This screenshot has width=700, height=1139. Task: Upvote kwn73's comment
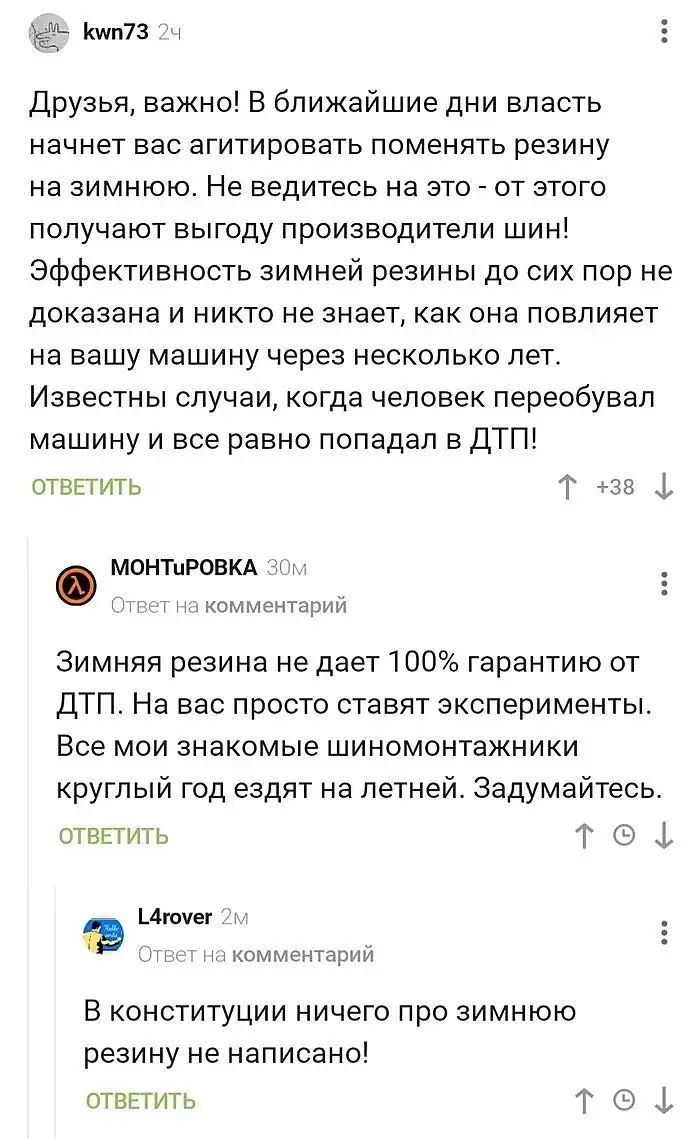point(568,487)
